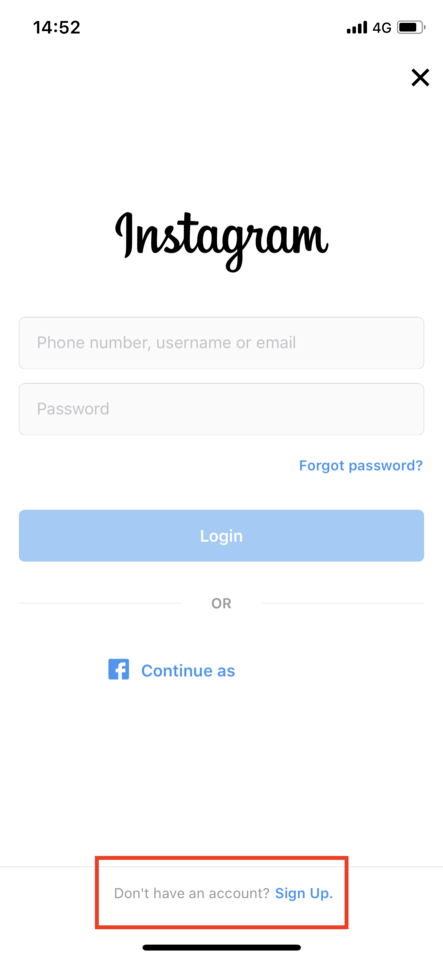Close the login screen with the X
443x960 pixels.
click(420, 78)
